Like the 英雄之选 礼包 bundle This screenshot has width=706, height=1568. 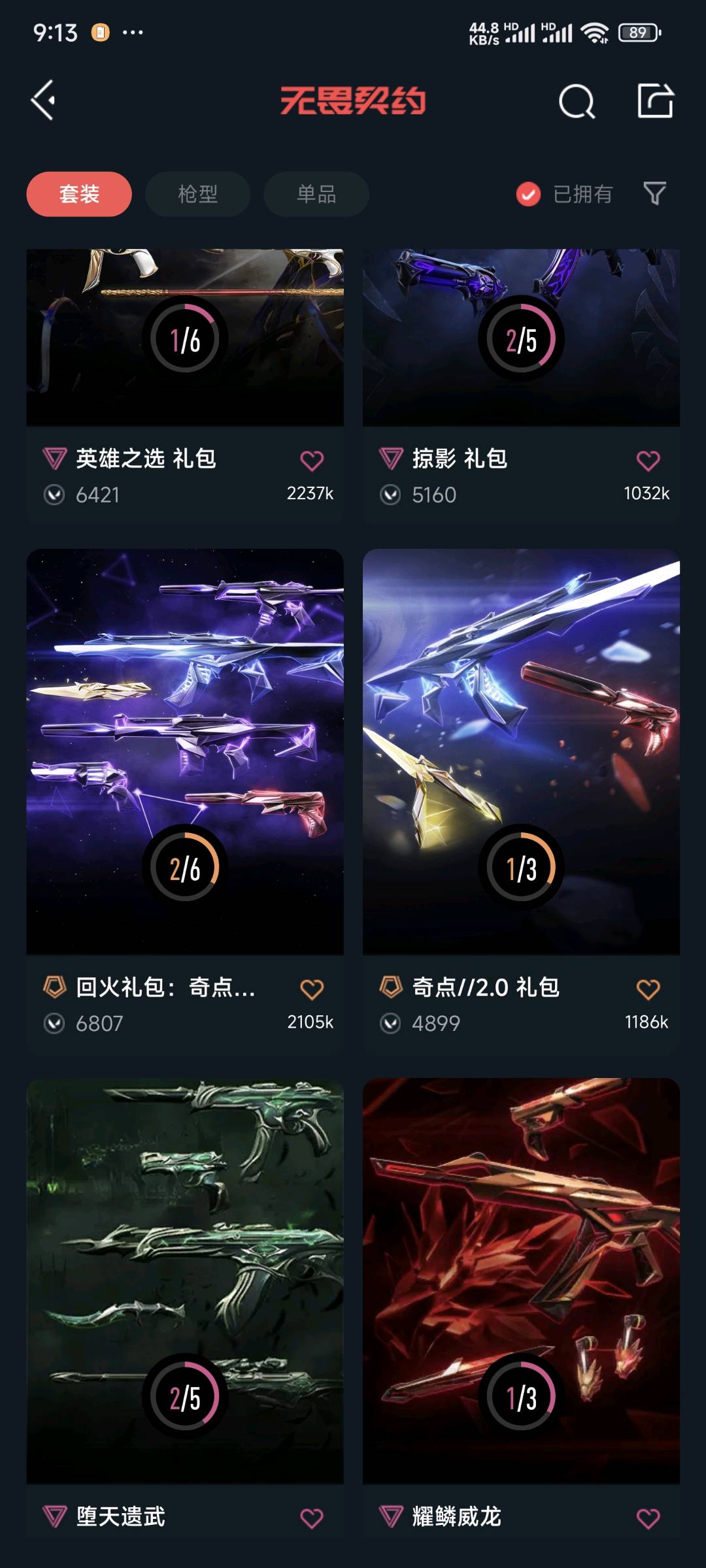pyautogui.click(x=312, y=461)
